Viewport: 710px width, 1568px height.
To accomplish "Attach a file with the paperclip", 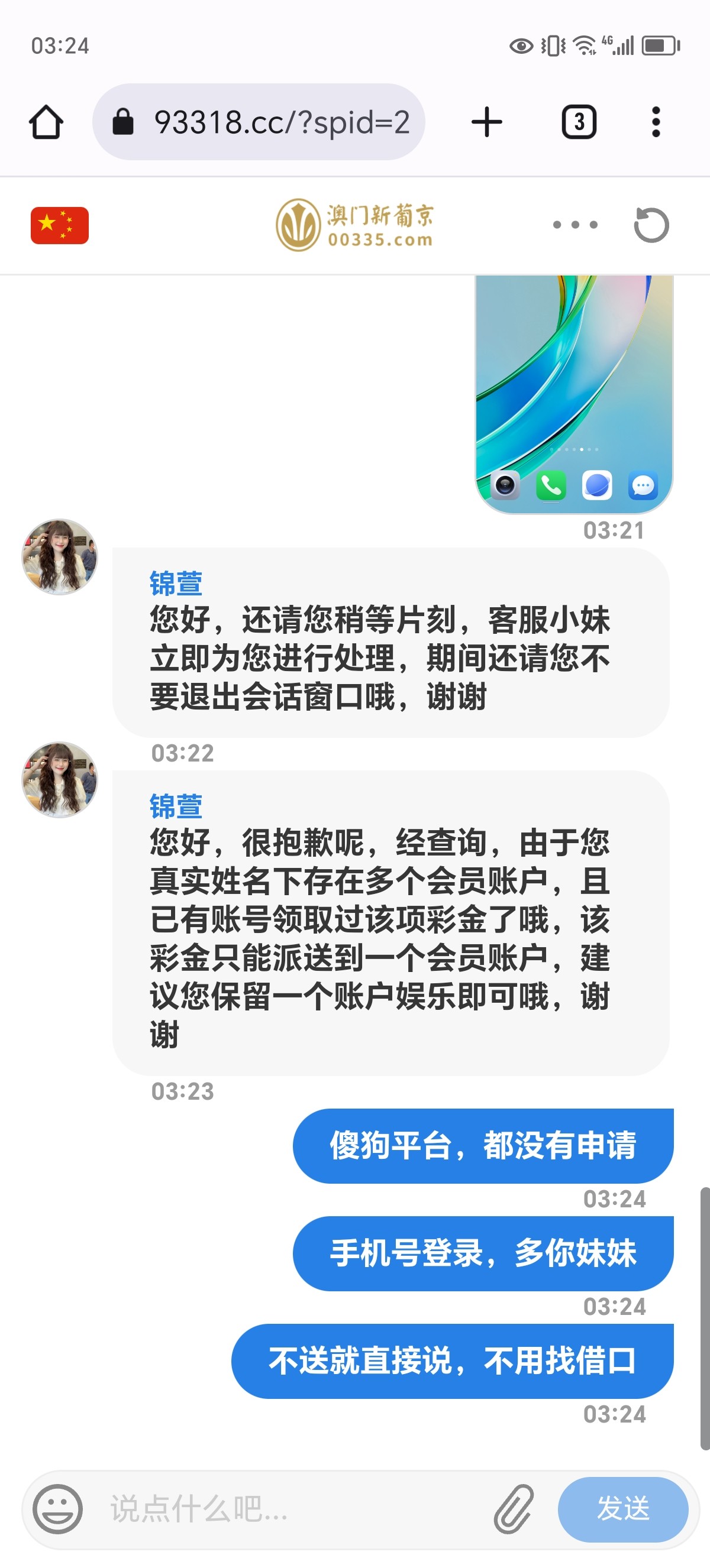I will pyautogui.click(x=514, y=1509).
